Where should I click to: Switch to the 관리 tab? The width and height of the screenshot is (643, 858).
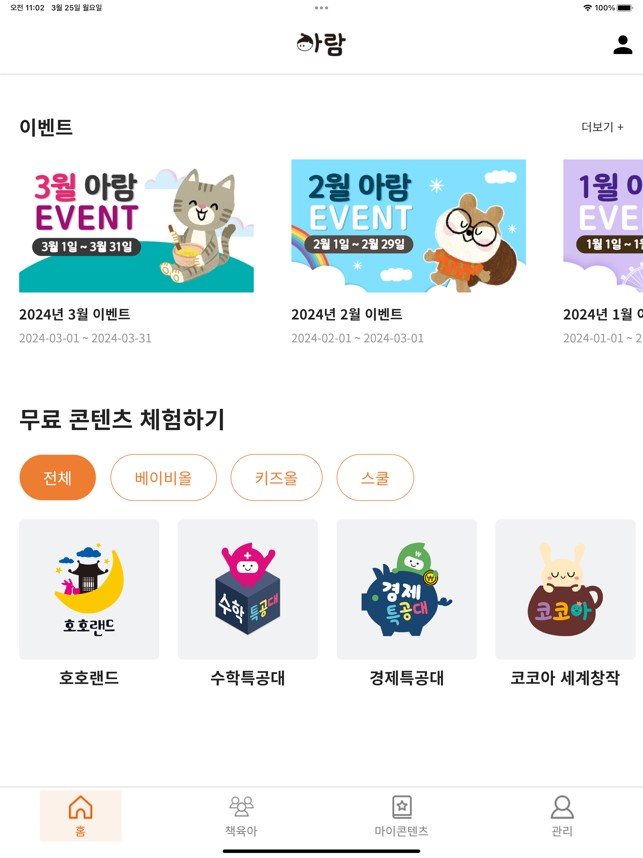562,815
